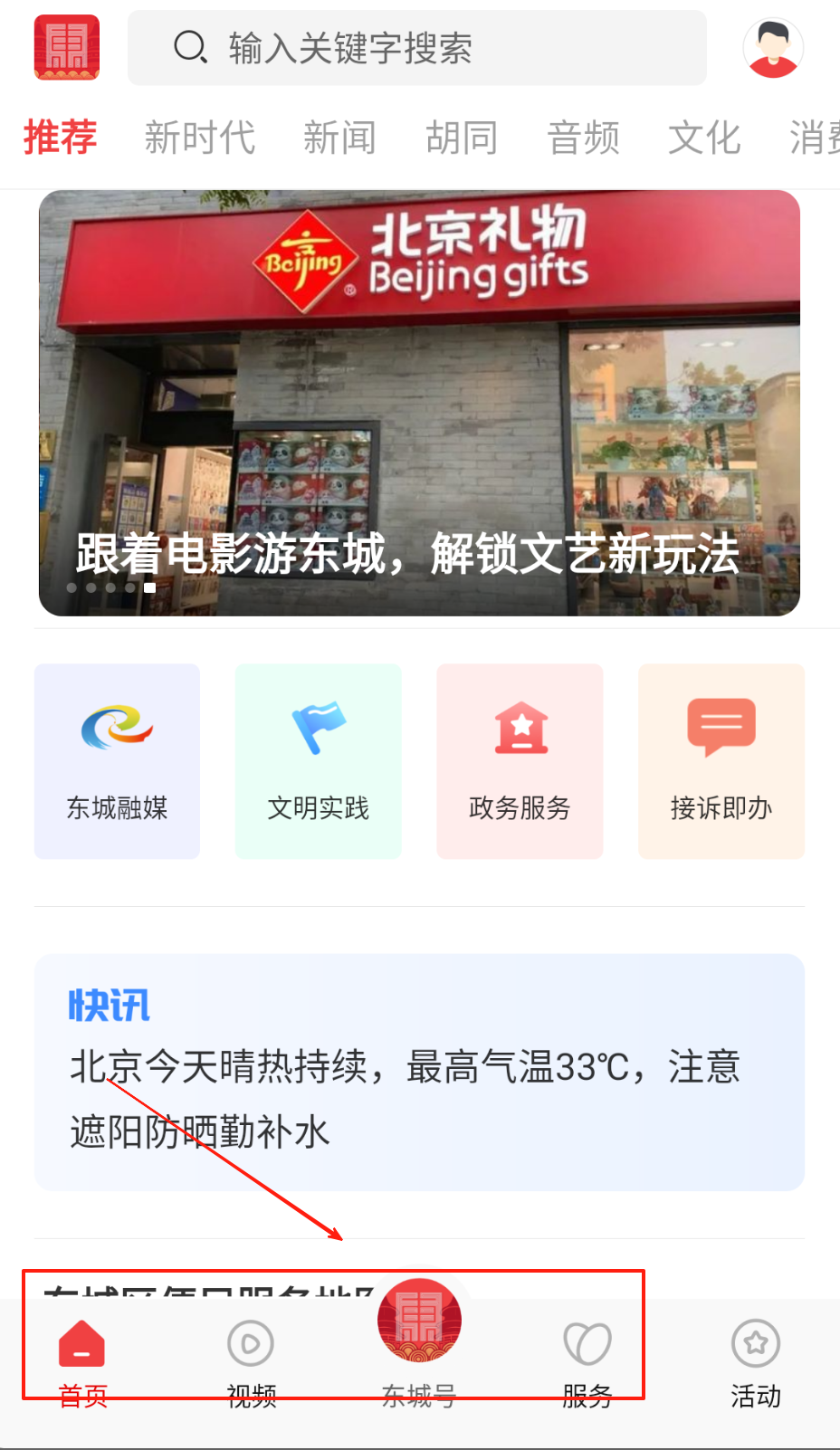Switch to the 新时代 tab

pos(200,138)
